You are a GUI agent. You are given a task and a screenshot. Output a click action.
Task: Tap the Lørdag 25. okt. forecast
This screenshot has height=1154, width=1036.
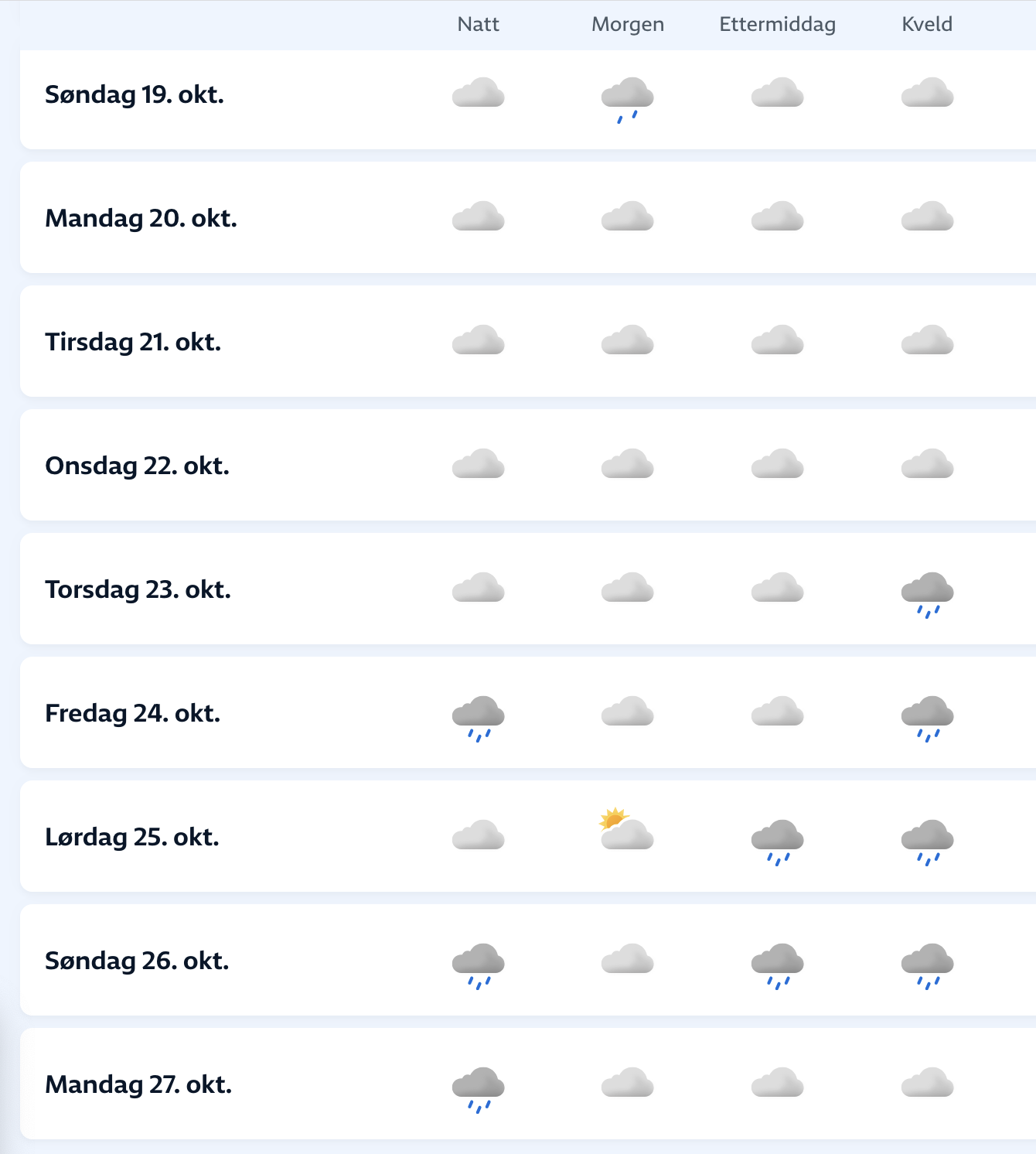[x=131, y=838]
